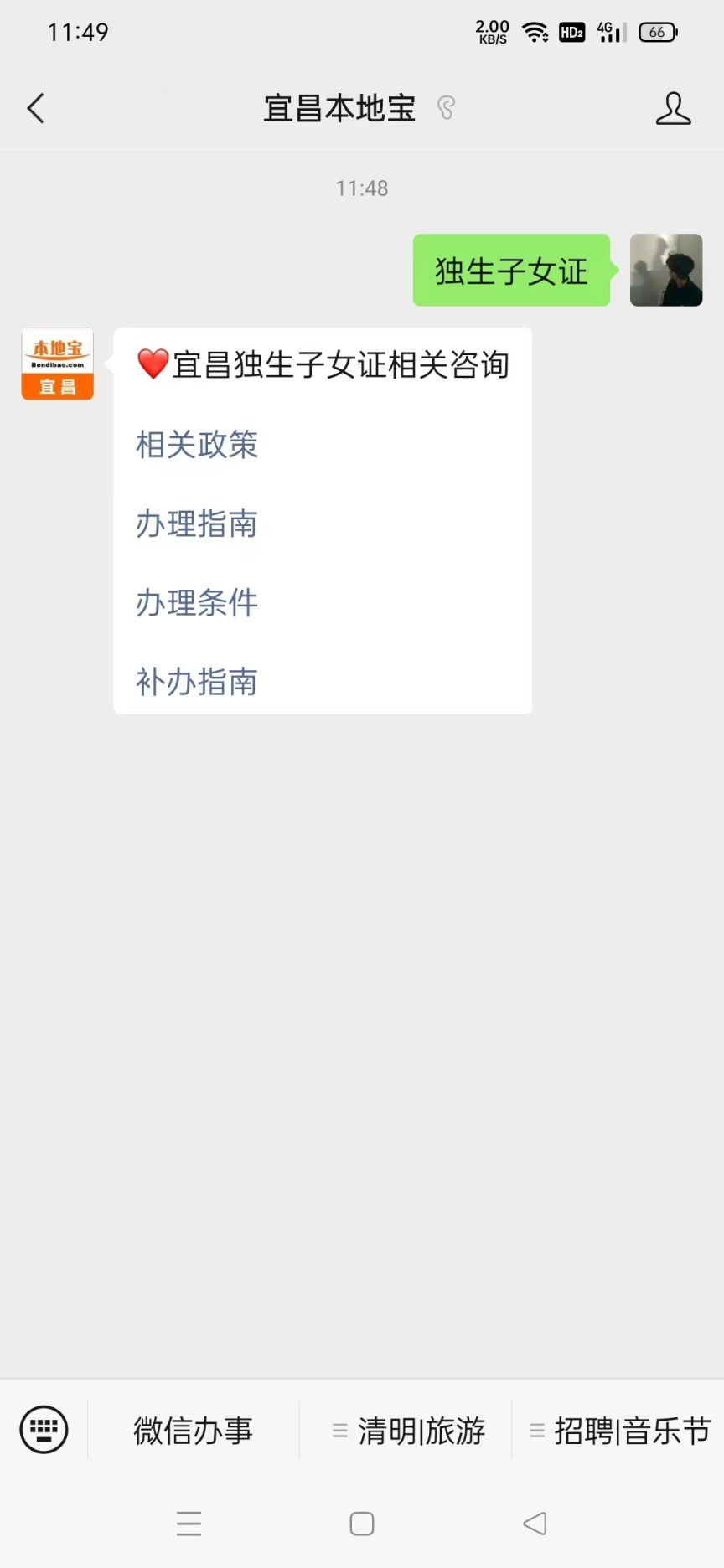Open the 办理指南 link
The image size is (724, 1568).
[197, 524]
